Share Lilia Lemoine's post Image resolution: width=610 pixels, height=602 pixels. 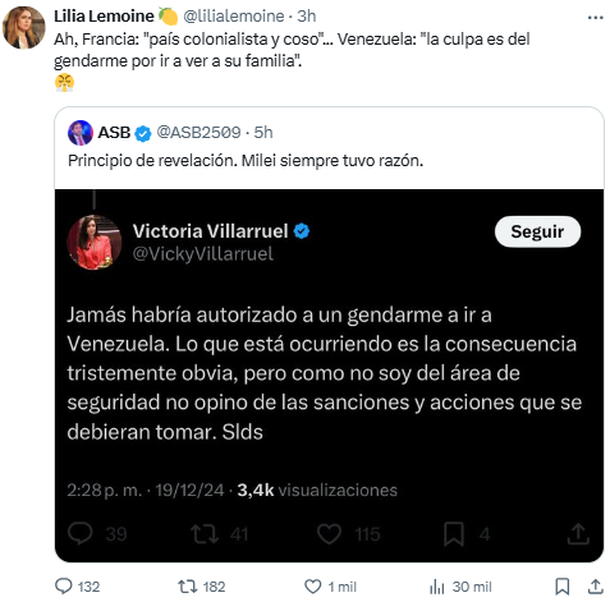[x=596, y=586]
